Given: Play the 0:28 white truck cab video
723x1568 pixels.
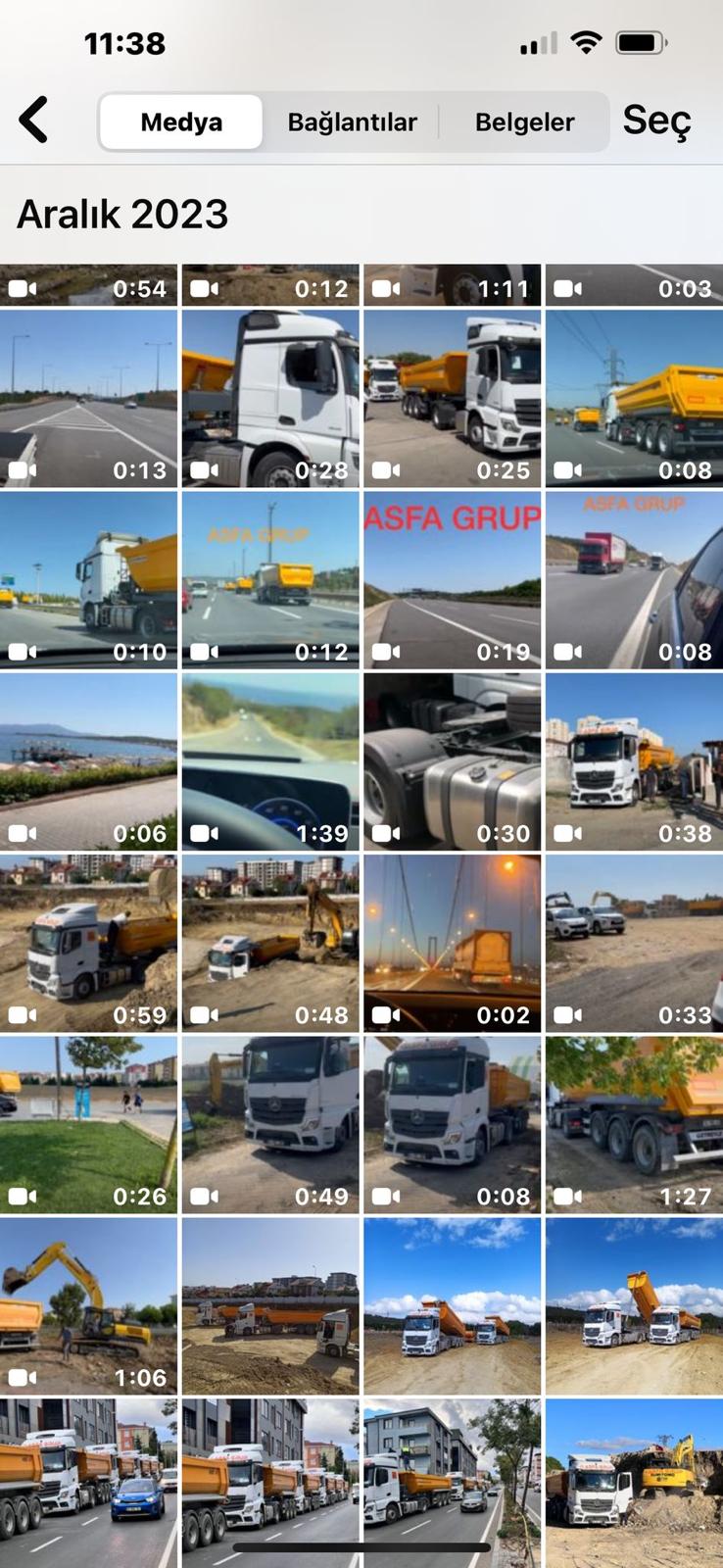Looking at the screenshot, I should [270, 399].
